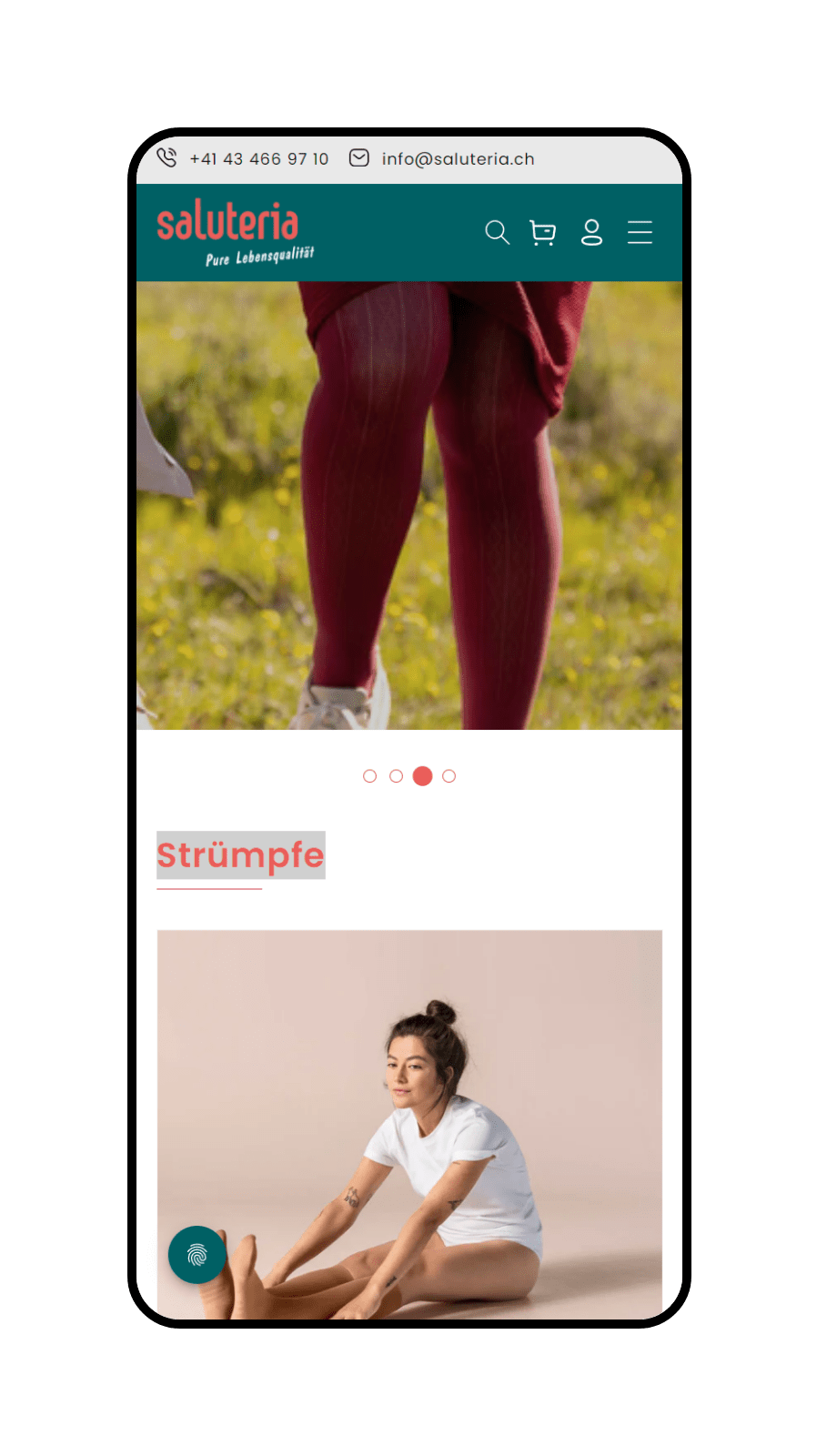
Task: Jump to the fourth carousel slide
Action: click(x=449, y=776)
